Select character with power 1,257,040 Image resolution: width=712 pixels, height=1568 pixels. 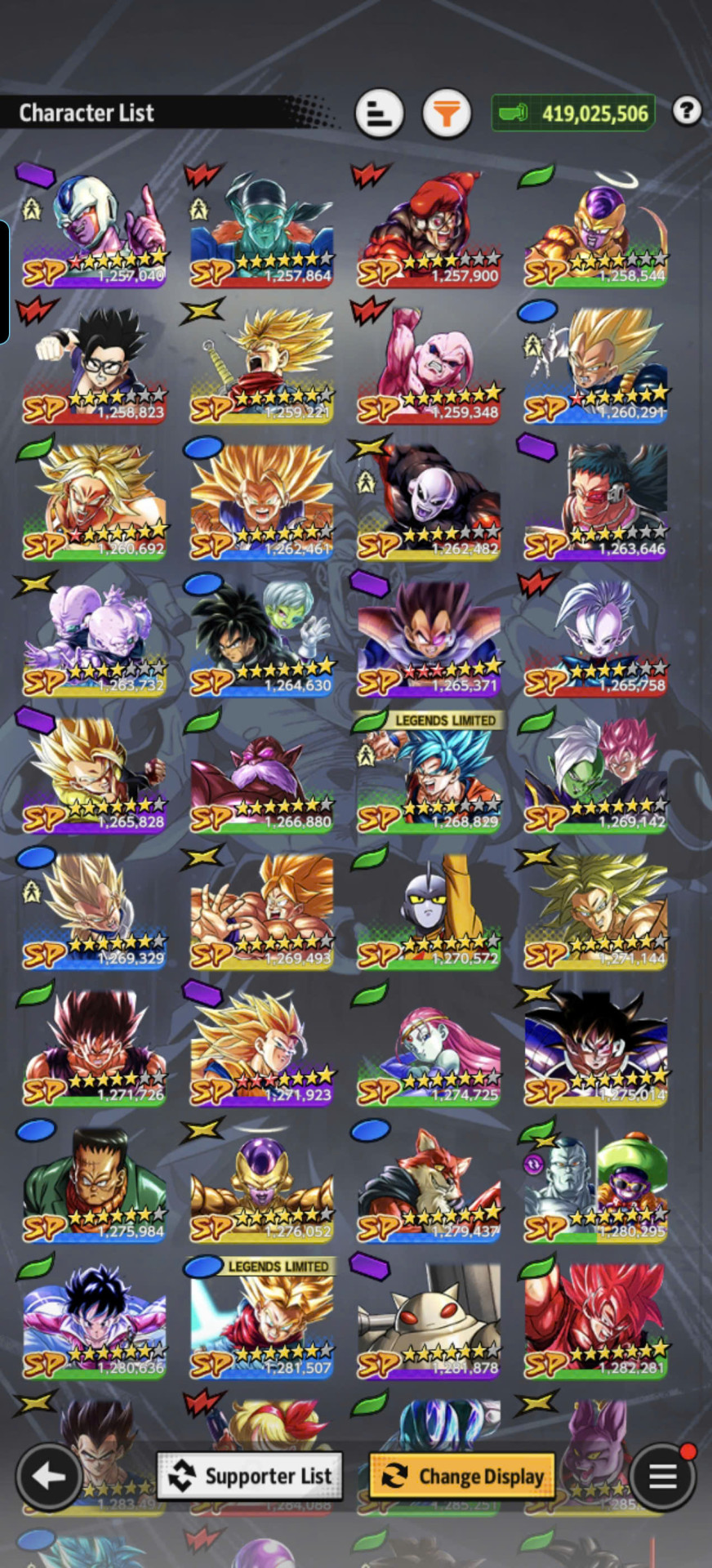pos(95,229)
